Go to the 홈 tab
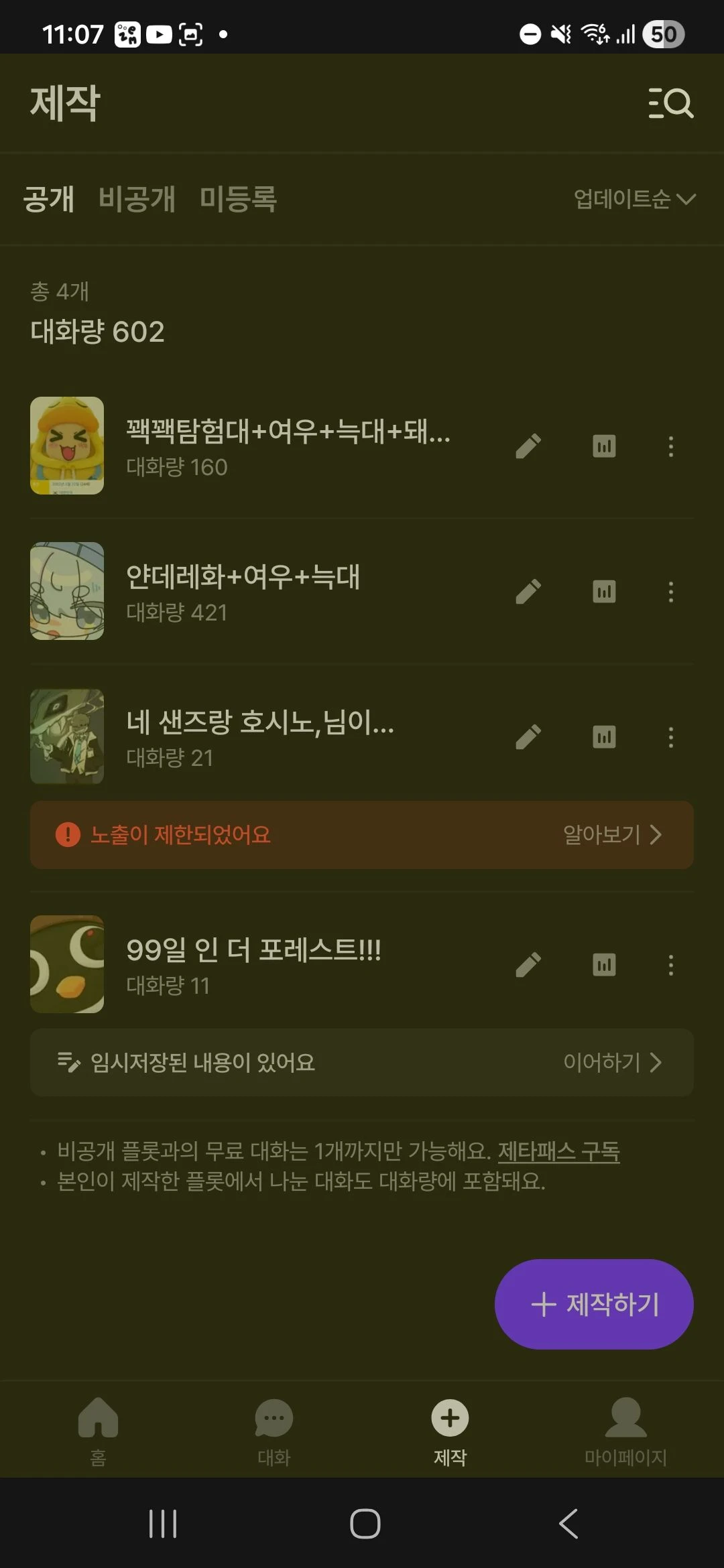Viewport: 724px width, 1568px height. (98, 1429)
